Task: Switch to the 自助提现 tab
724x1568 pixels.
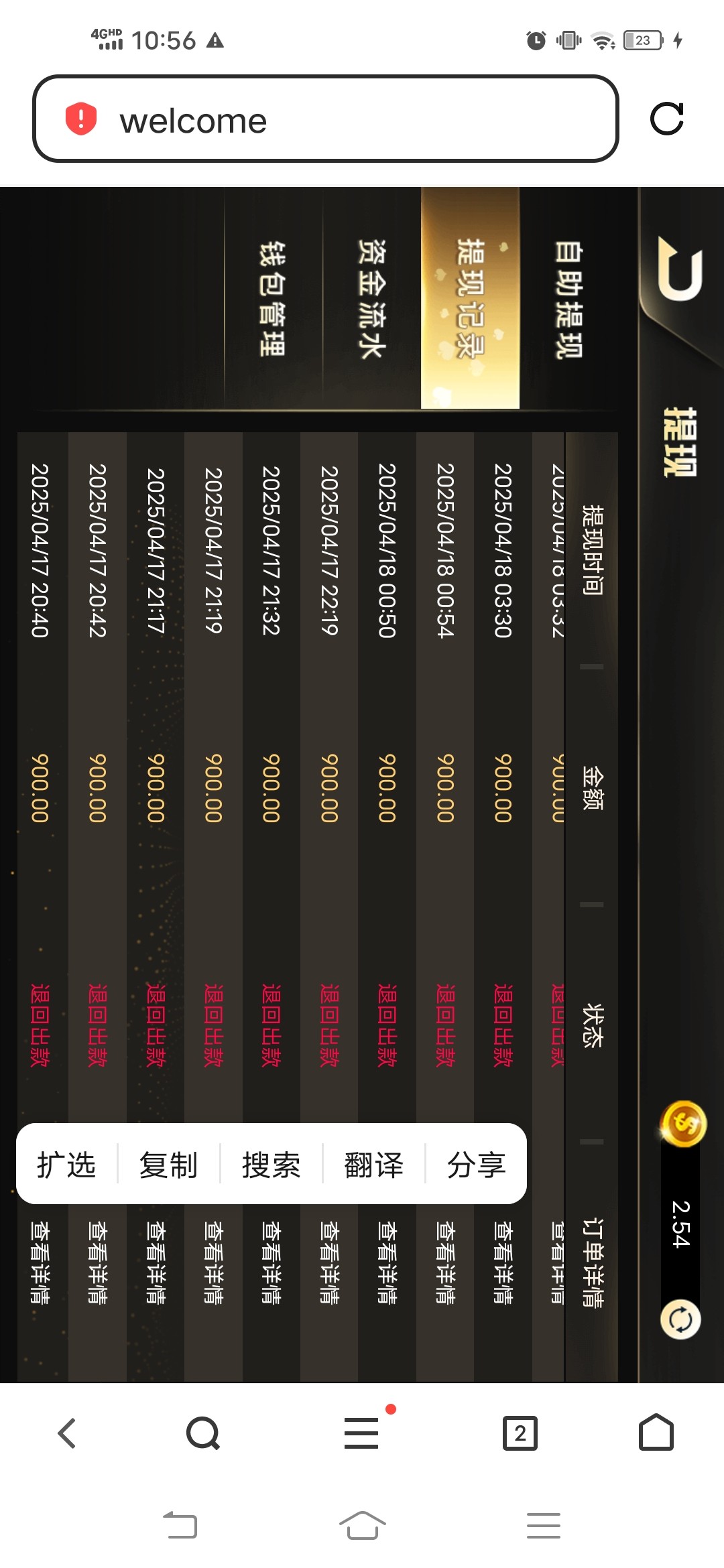Action: pos(568,299)
